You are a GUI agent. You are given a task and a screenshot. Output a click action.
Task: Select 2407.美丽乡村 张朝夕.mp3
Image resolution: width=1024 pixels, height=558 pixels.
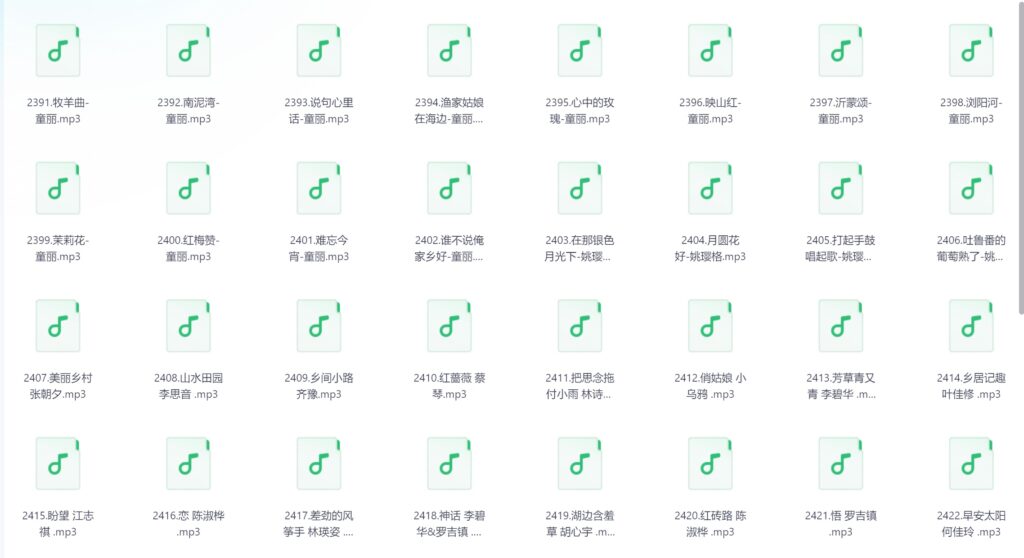[x=58, y=325]
